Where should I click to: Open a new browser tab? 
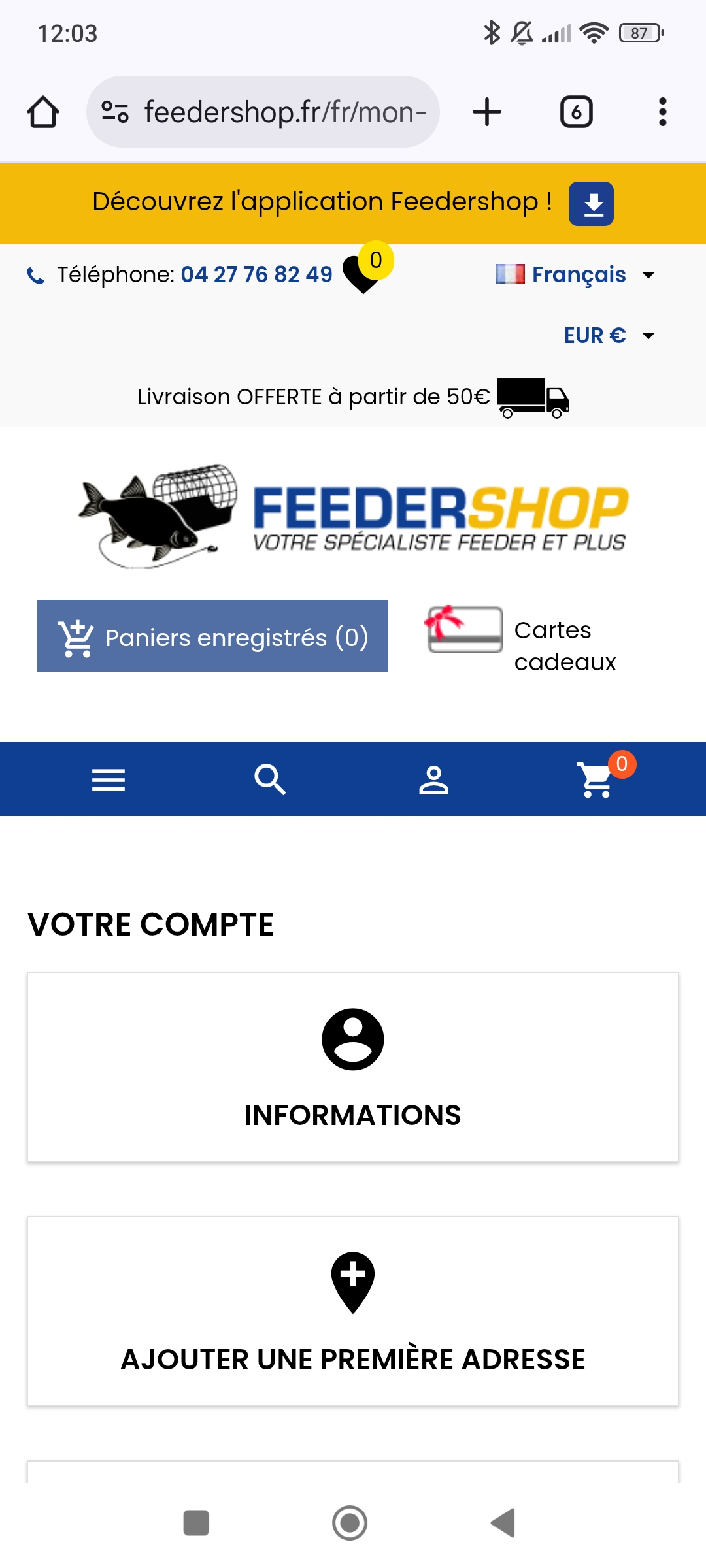coord(487,112)
